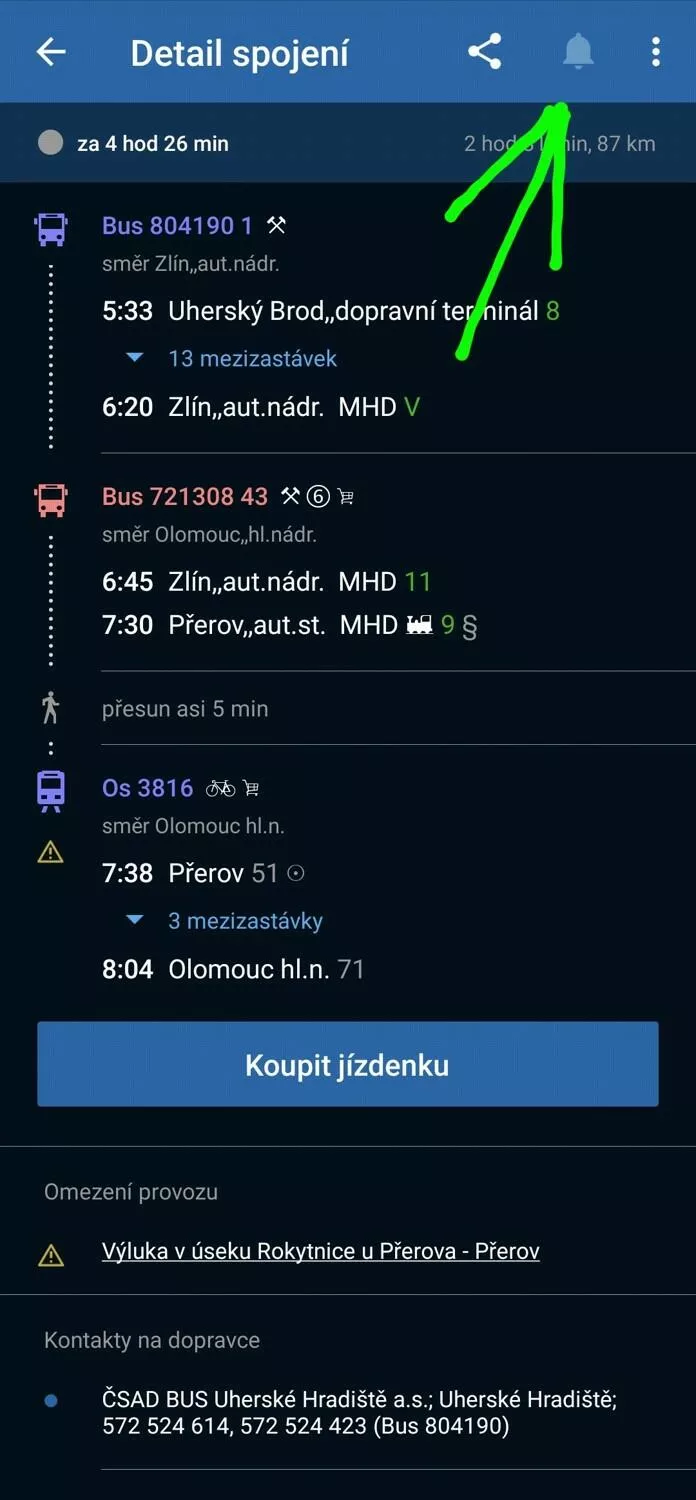The image size is (696, 1500).
Task: Share this connection detail
Action: coord(485,52)
